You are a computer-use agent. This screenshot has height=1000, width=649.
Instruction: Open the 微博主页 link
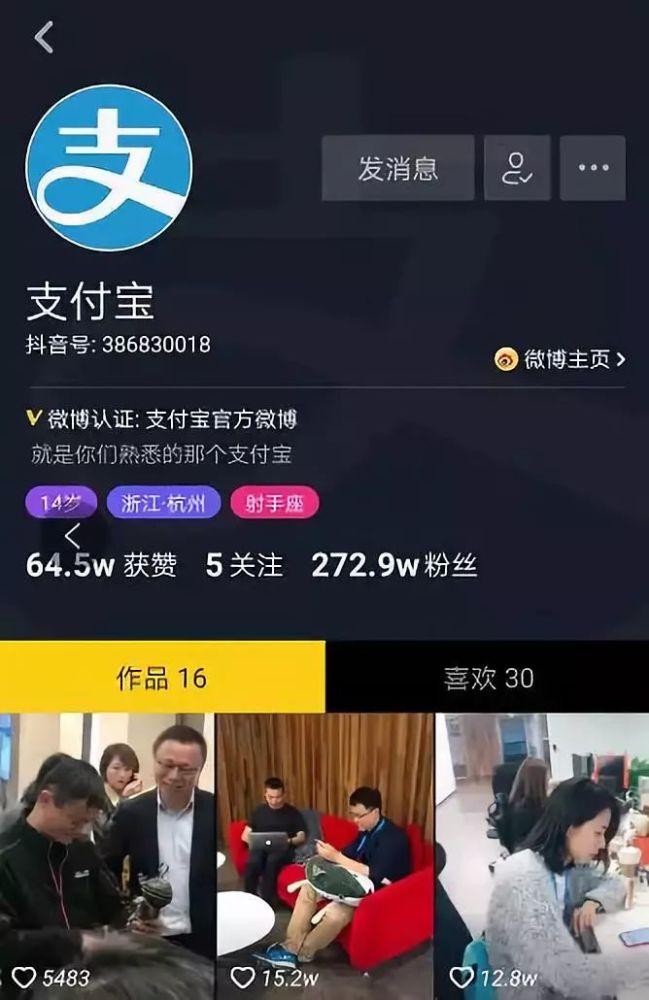tap(561, 360)
